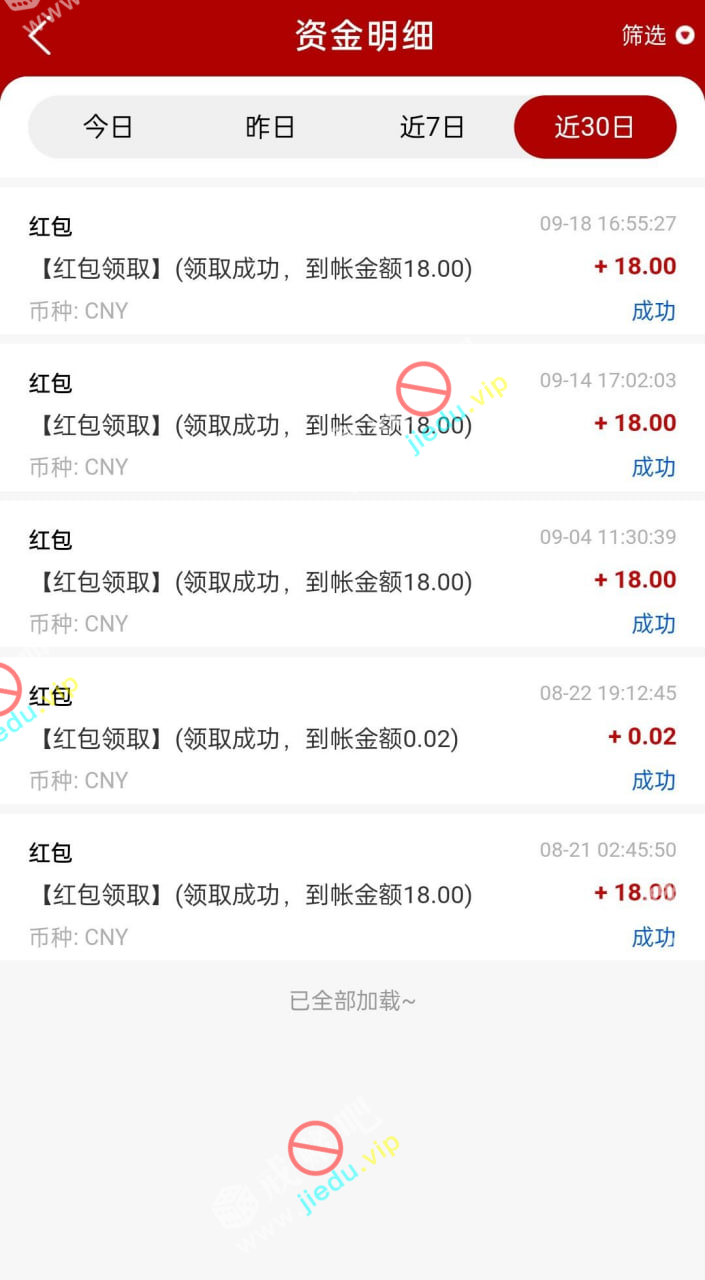The image size is (705, 1280).
Task: Select the 近7日 tab
Action: (432, 127)
